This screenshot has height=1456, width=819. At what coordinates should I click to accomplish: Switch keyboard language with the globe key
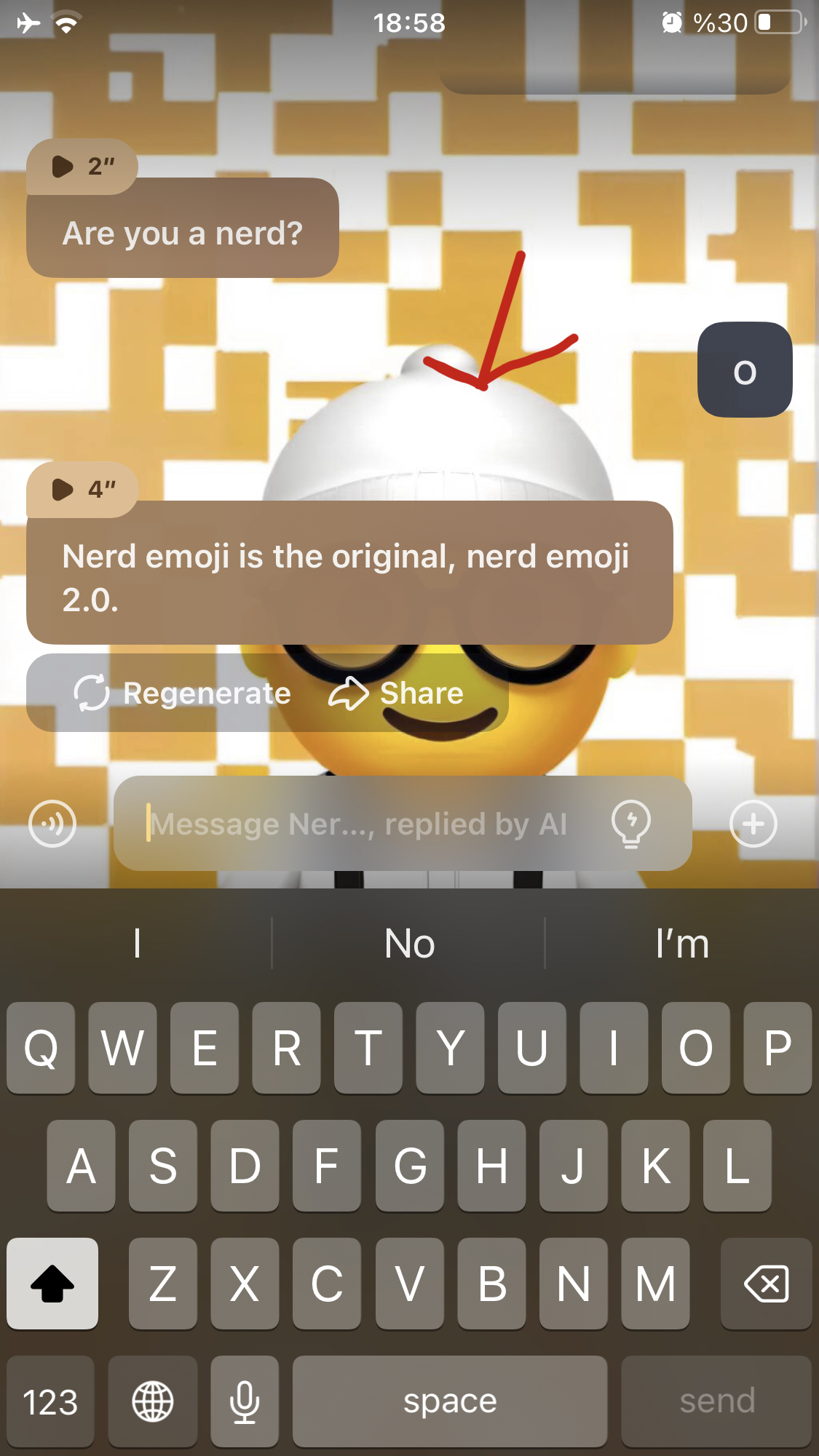(153, 1401)
